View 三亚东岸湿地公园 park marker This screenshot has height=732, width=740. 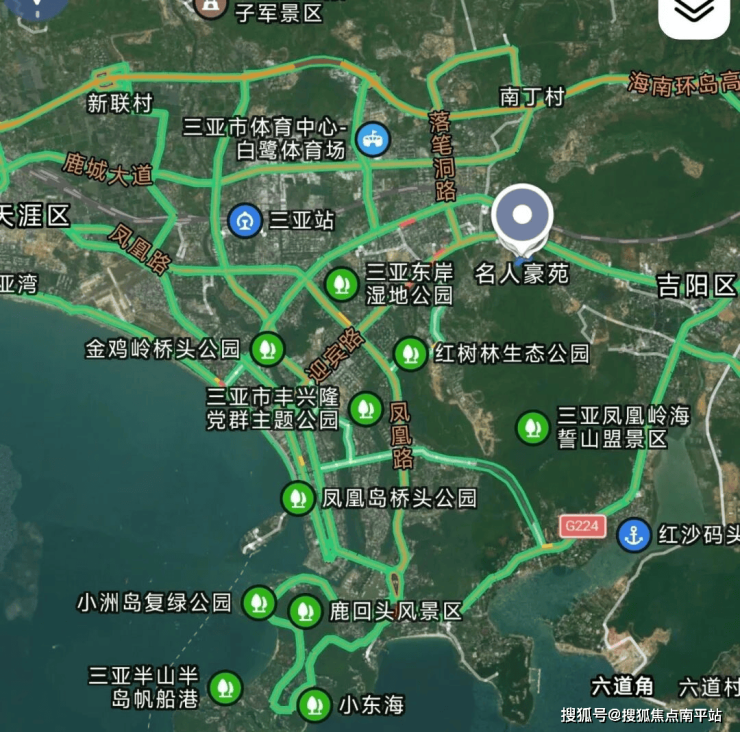[342, 284]
